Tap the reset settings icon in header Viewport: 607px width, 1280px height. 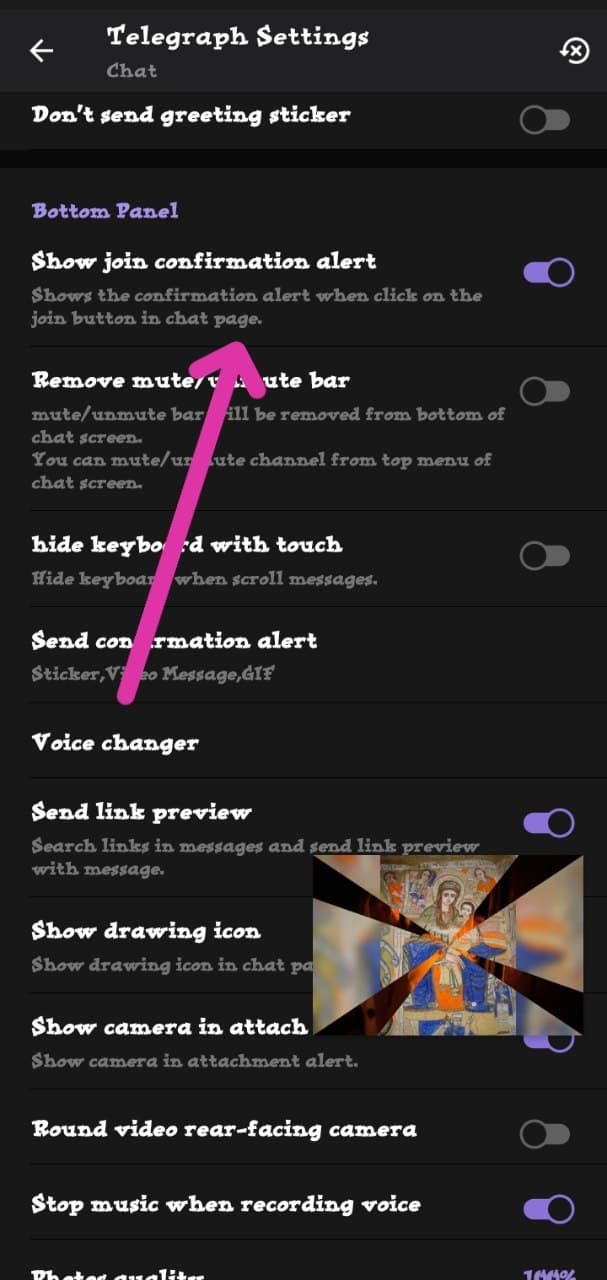click(x=575, y=50)
